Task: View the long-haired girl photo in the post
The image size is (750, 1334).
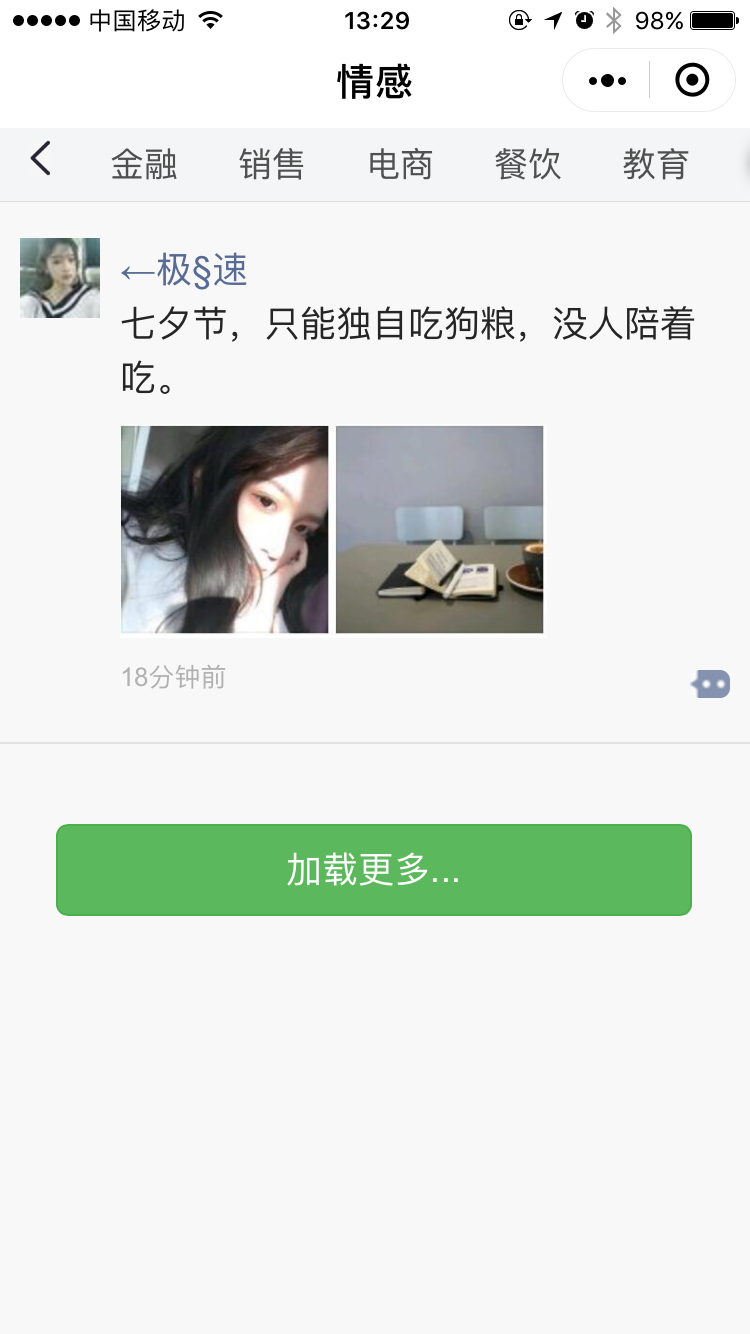Action: [x=225, y=530]
